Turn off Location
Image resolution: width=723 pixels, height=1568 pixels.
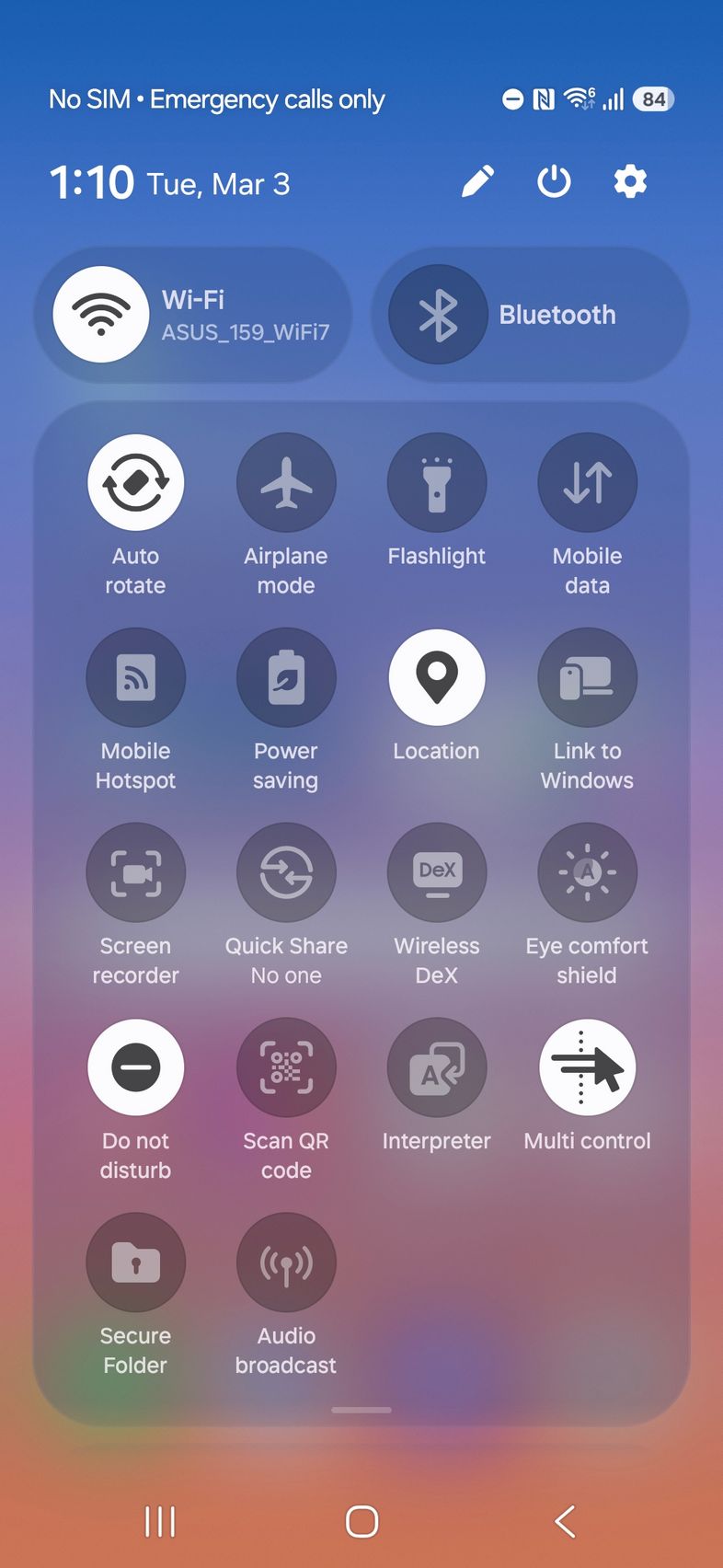click(437, 678)
